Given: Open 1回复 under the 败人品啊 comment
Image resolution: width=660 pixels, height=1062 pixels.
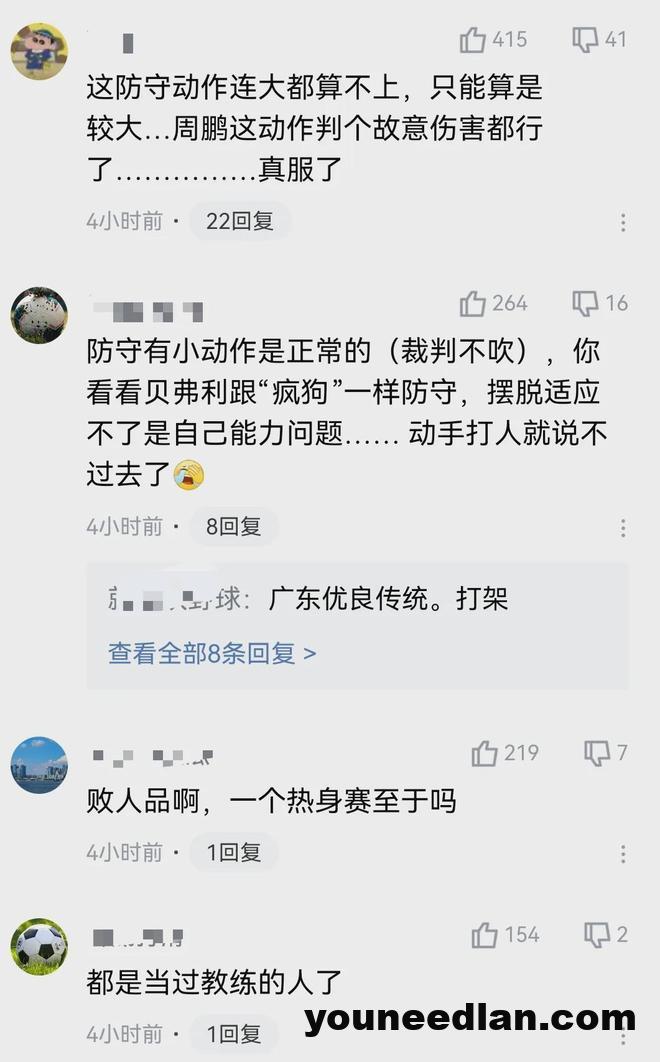Looking at the screenshot, I should (233, 852).
